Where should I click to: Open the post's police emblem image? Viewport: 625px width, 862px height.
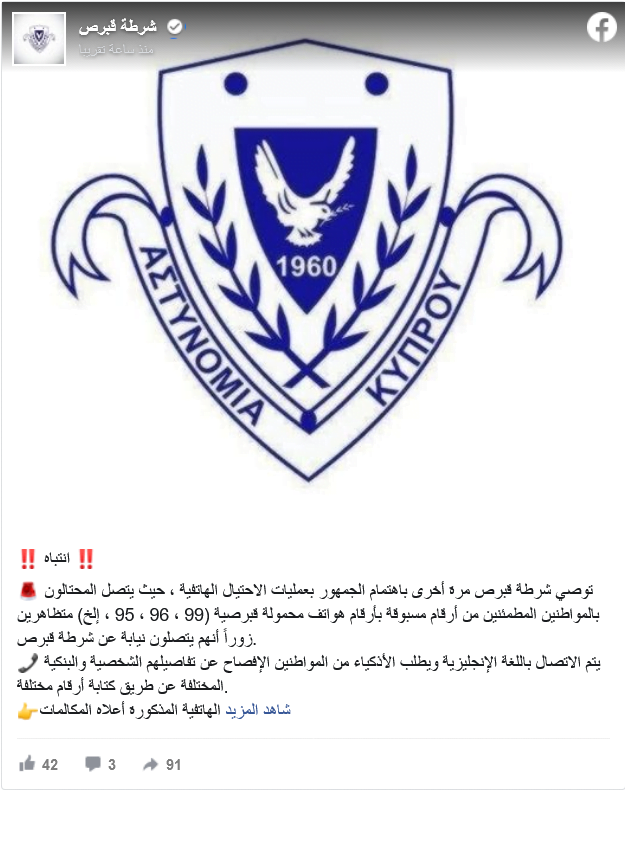coord(312,270)
